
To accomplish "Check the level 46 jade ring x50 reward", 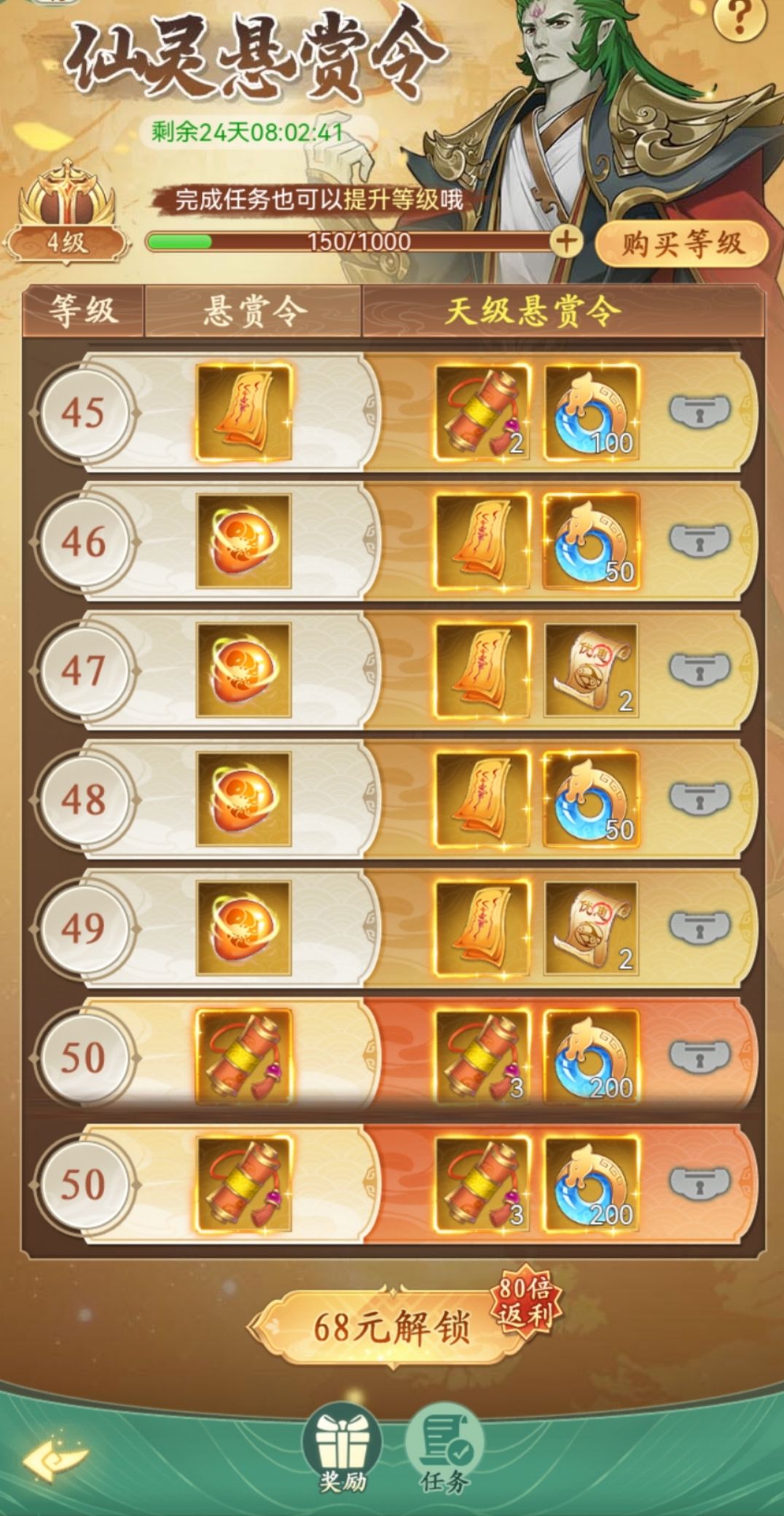I will coord(592,542).
